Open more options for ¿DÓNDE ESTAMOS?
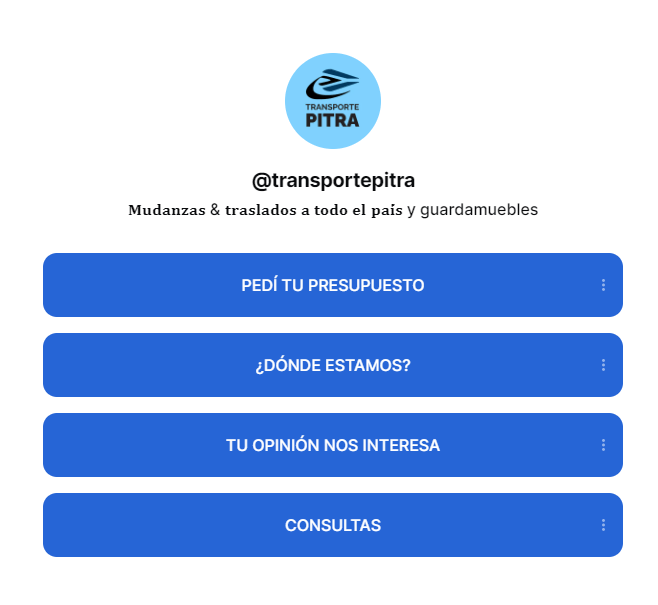 (x=603, y=365)
